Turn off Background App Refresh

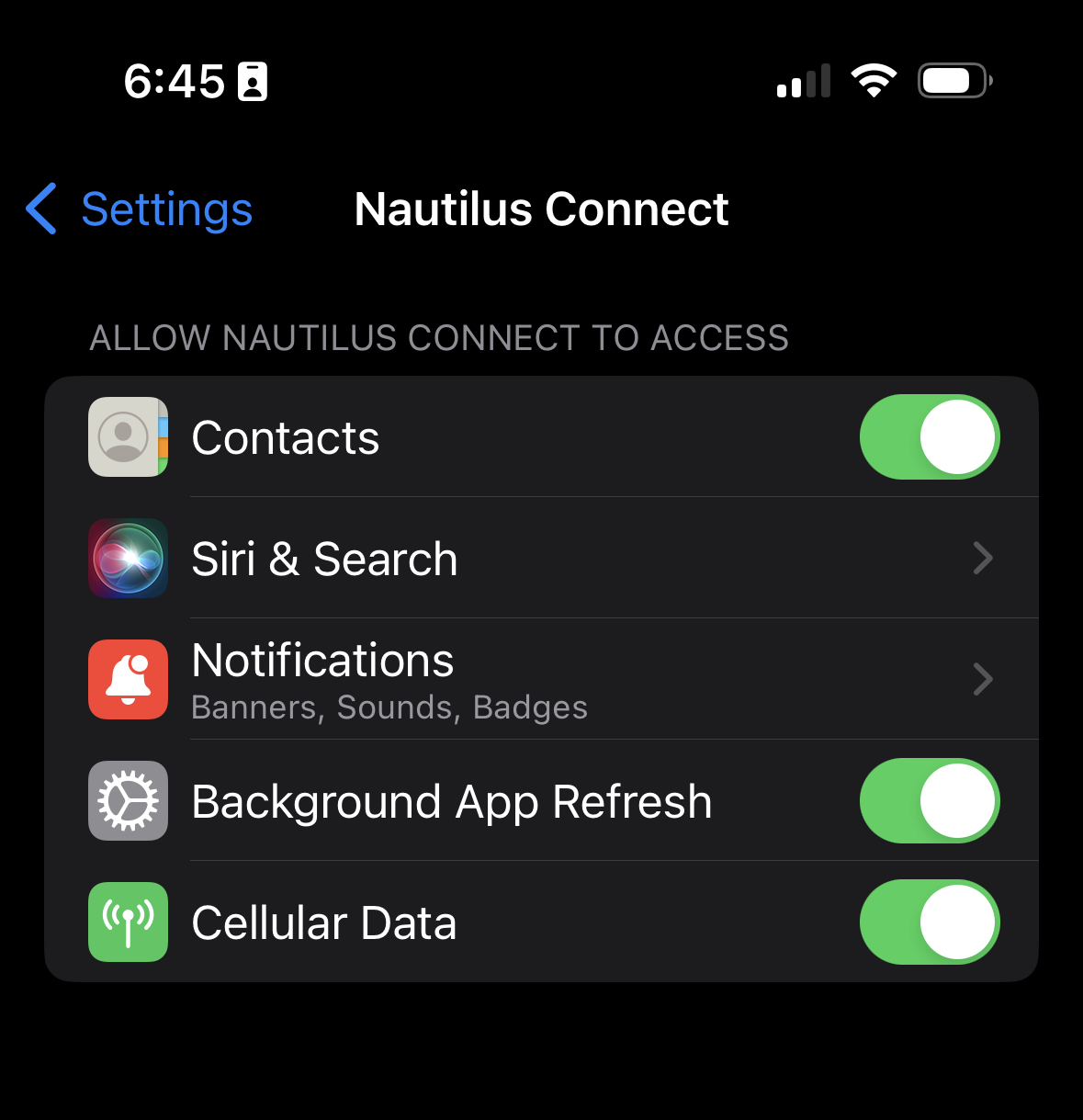pos(929,801)
